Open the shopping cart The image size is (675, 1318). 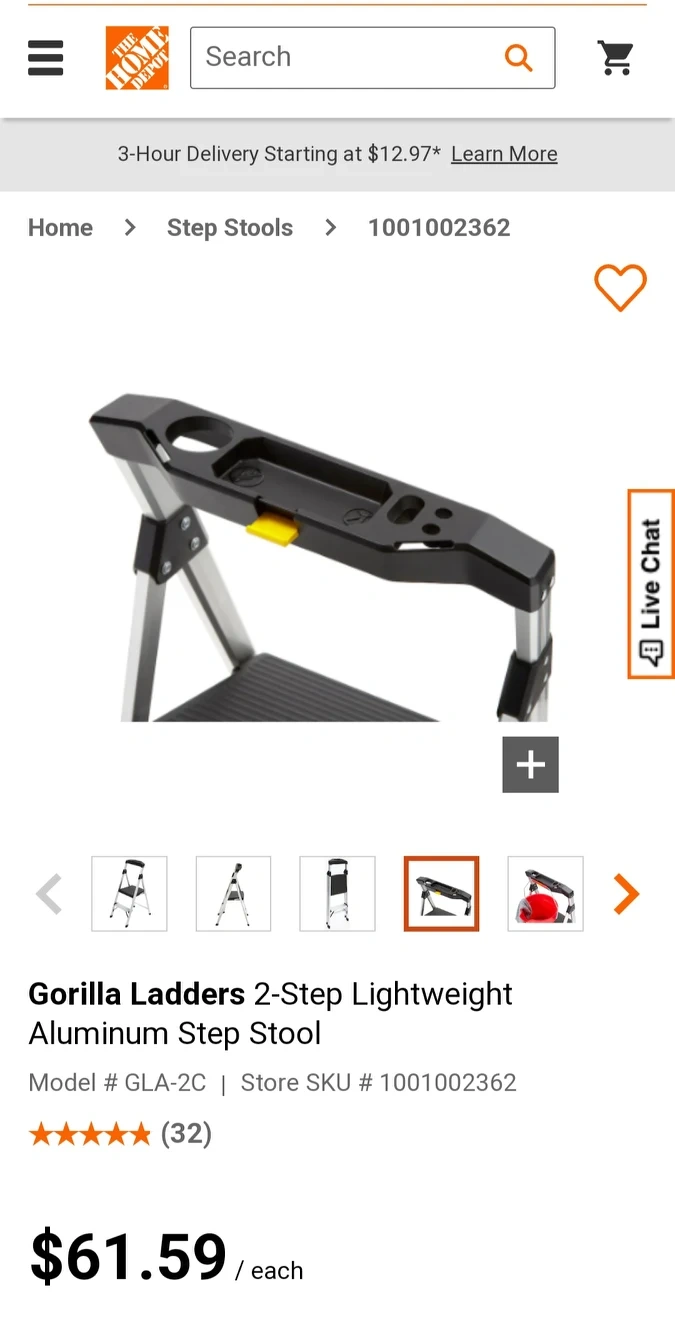coord(616,58)
